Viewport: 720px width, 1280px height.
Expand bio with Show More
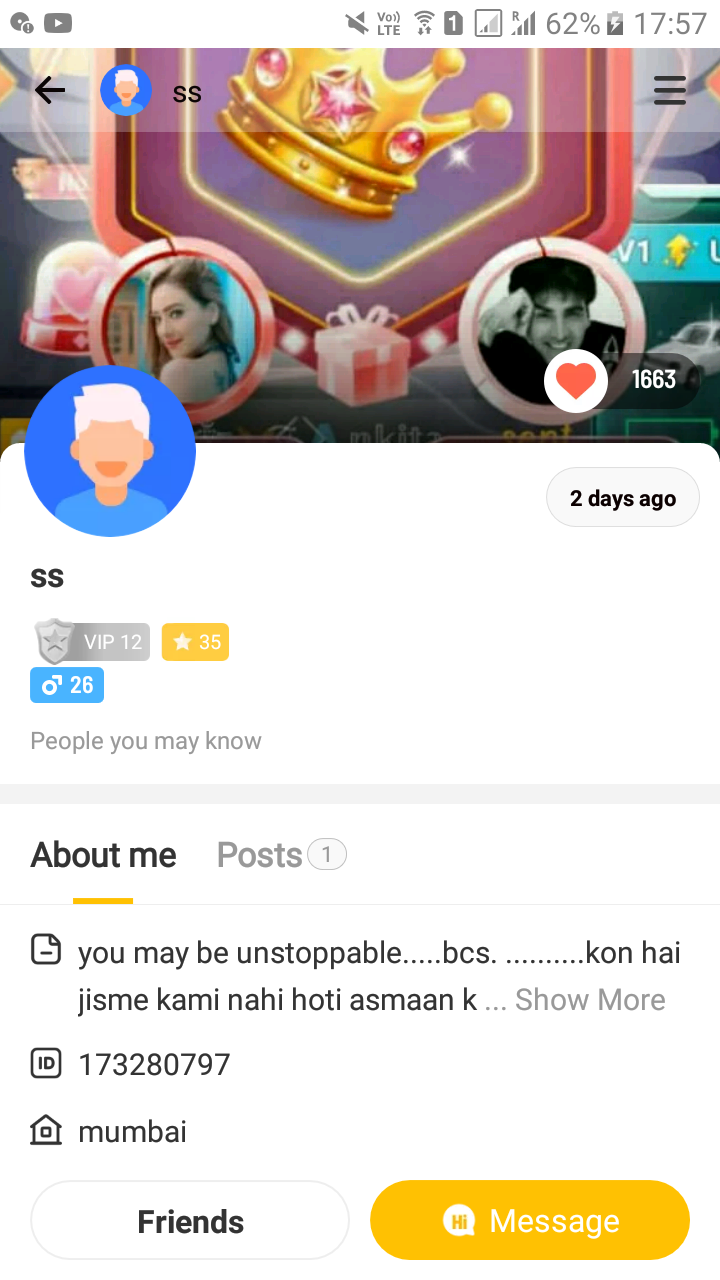click(x=589, y=1000)
